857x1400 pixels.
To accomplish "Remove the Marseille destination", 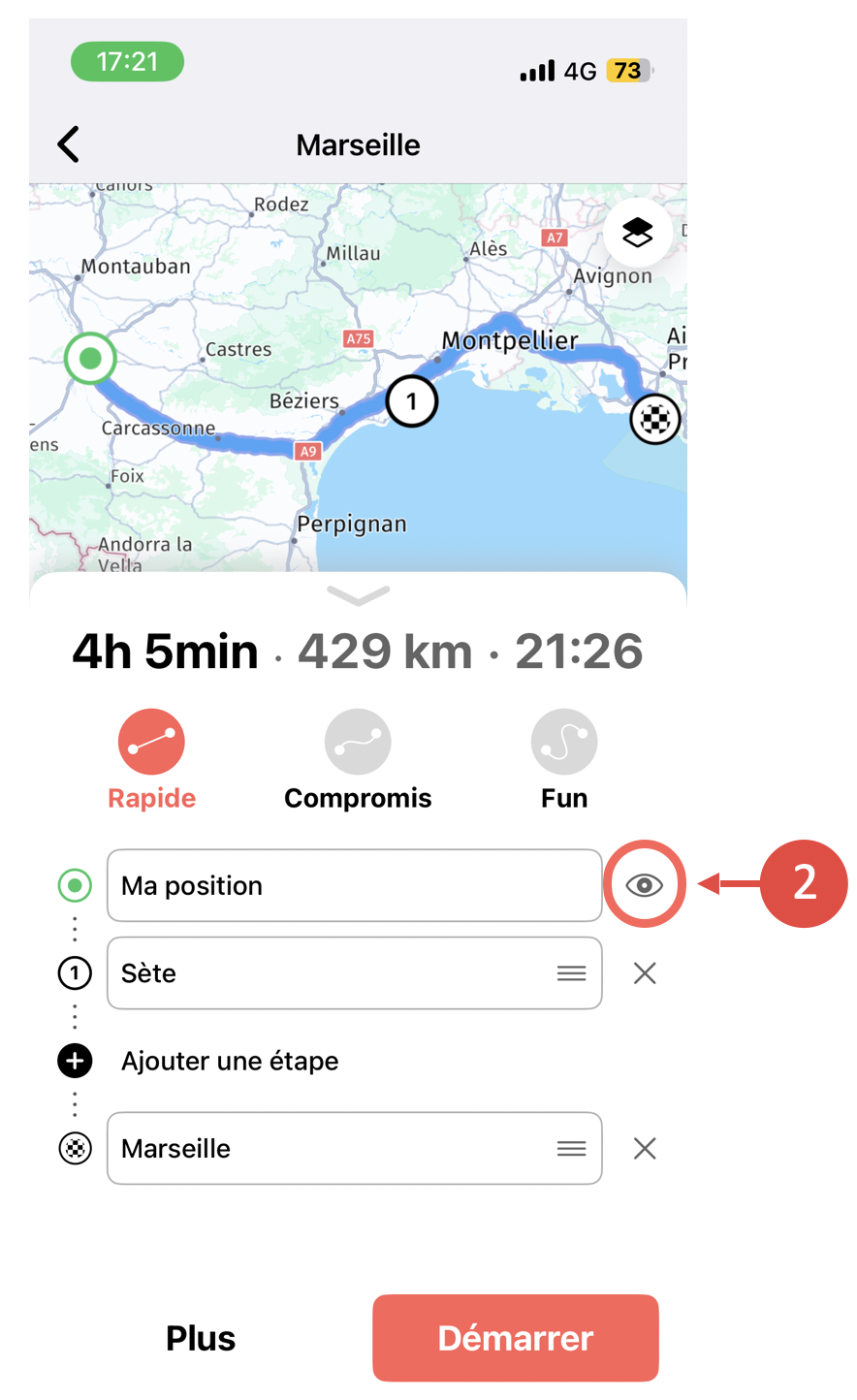I will pyautogui.click(x=645, y=1149).
